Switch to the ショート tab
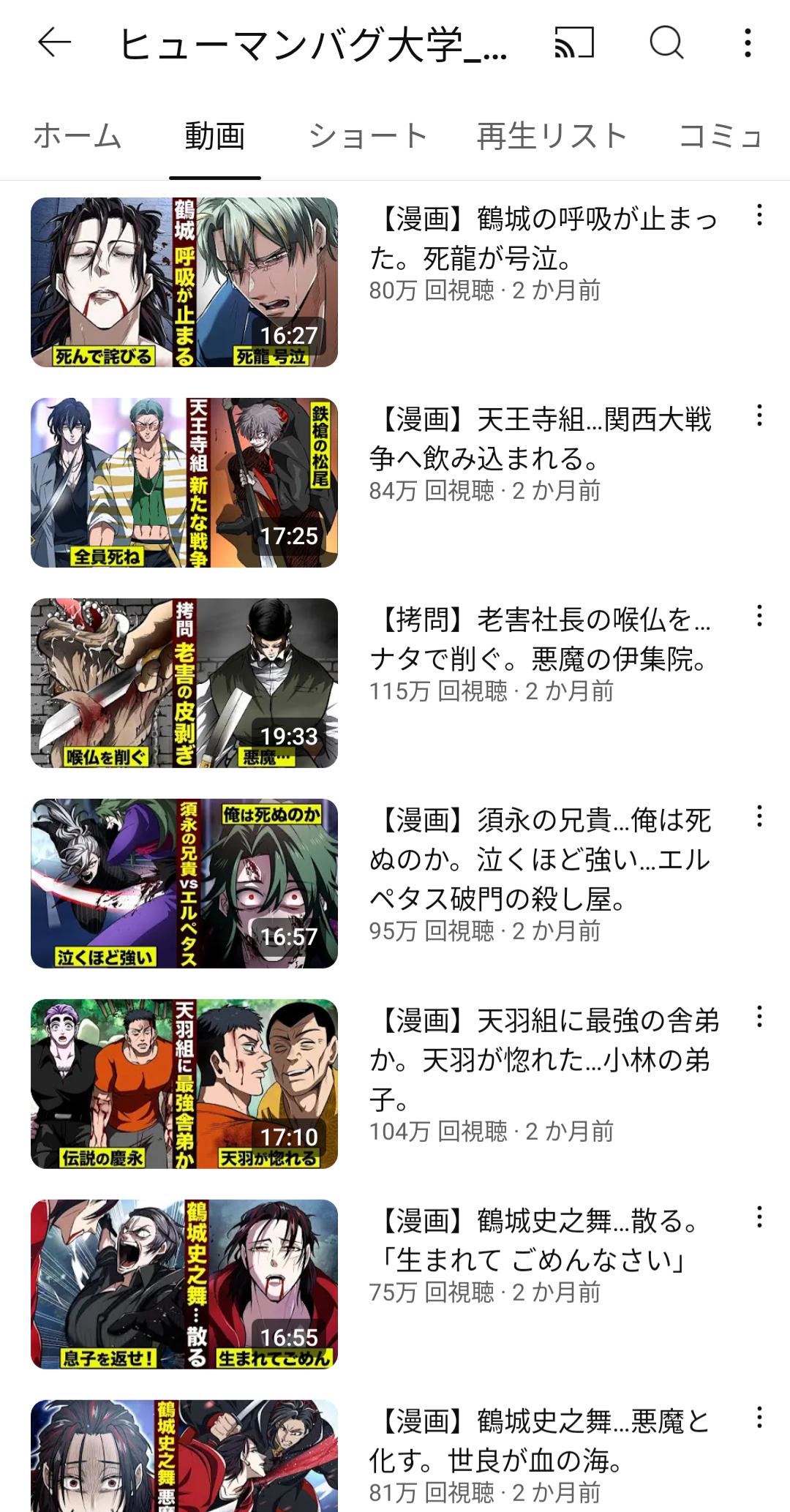Viewport: 790px width, 1512px height. coord(368,136)
